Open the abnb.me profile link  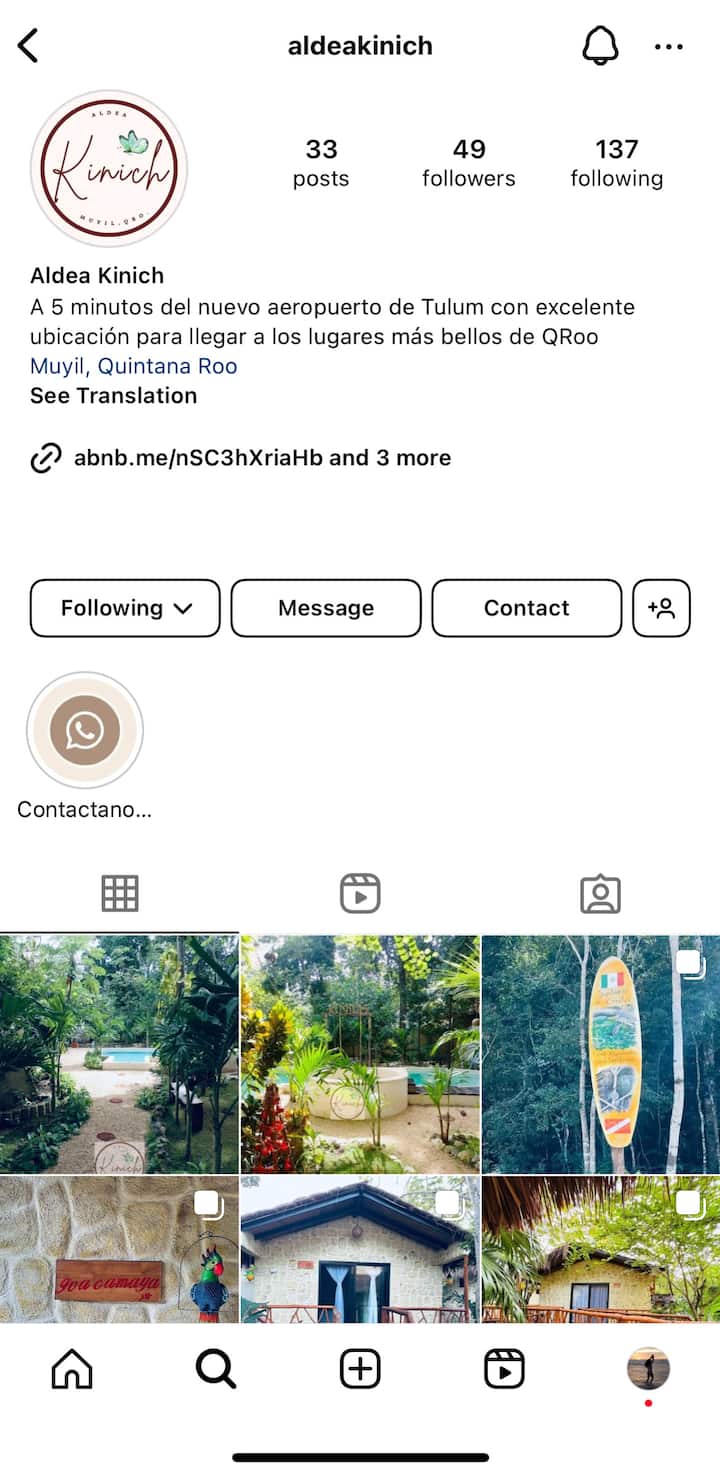click(262, 458)
